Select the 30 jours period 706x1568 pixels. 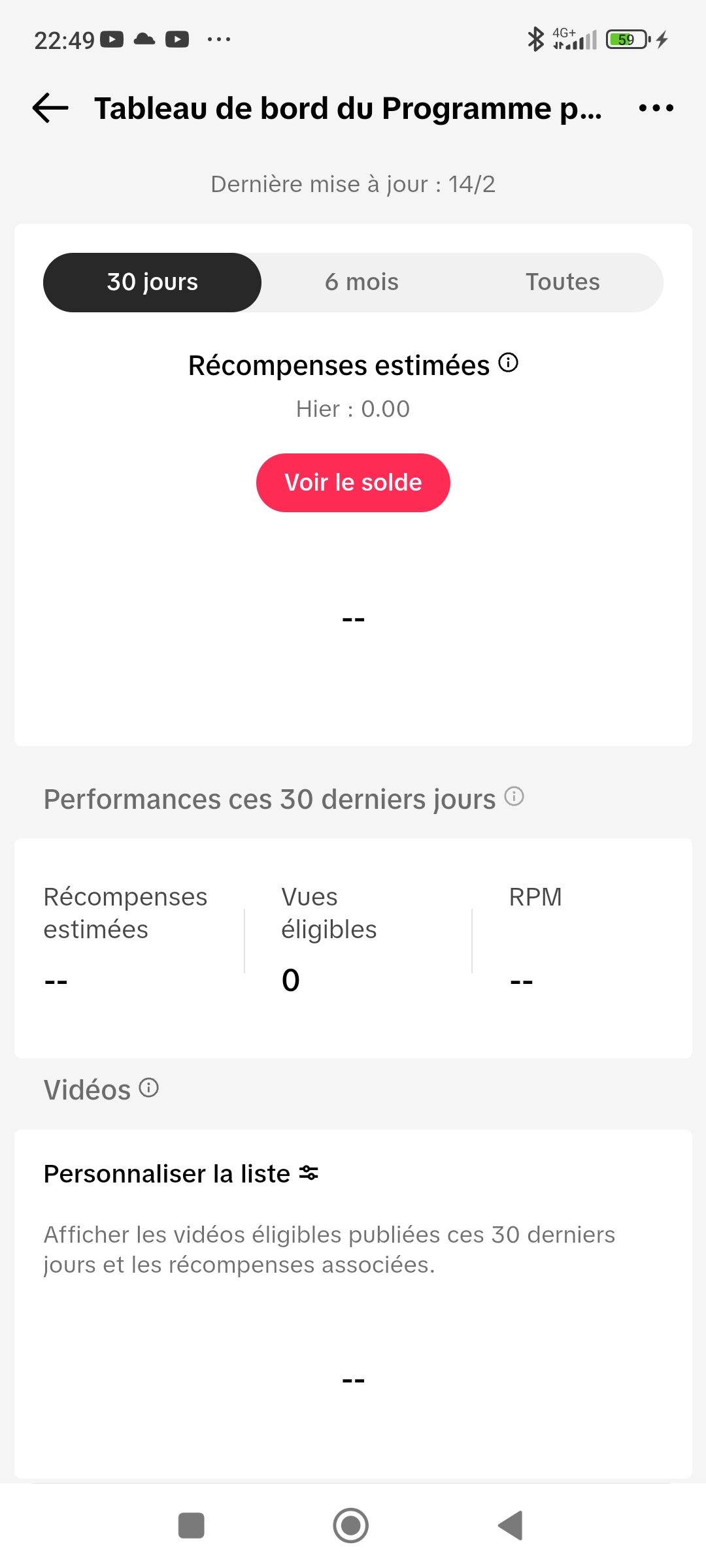pos(152,282)
